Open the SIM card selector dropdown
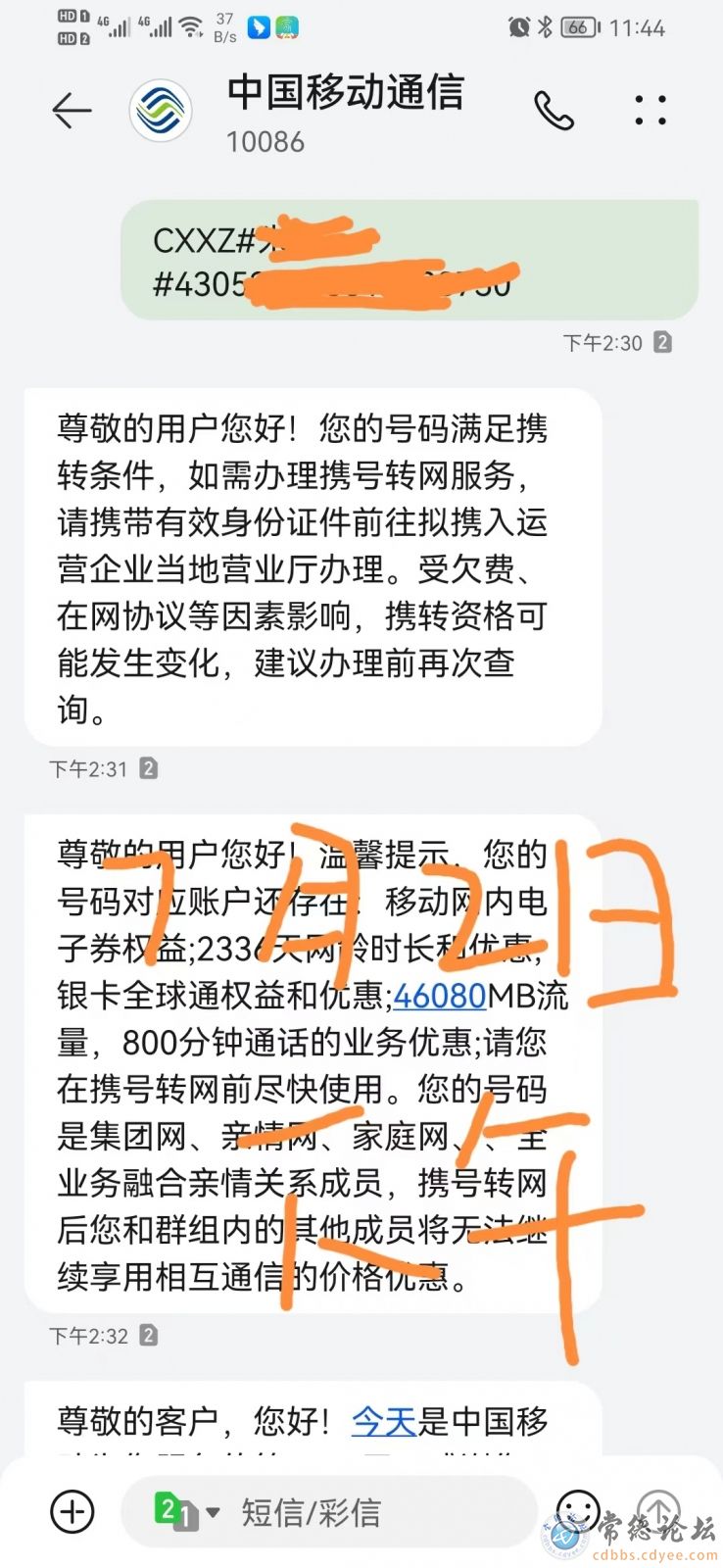This screenshot has width=723, height=1568. point(186,1511)
